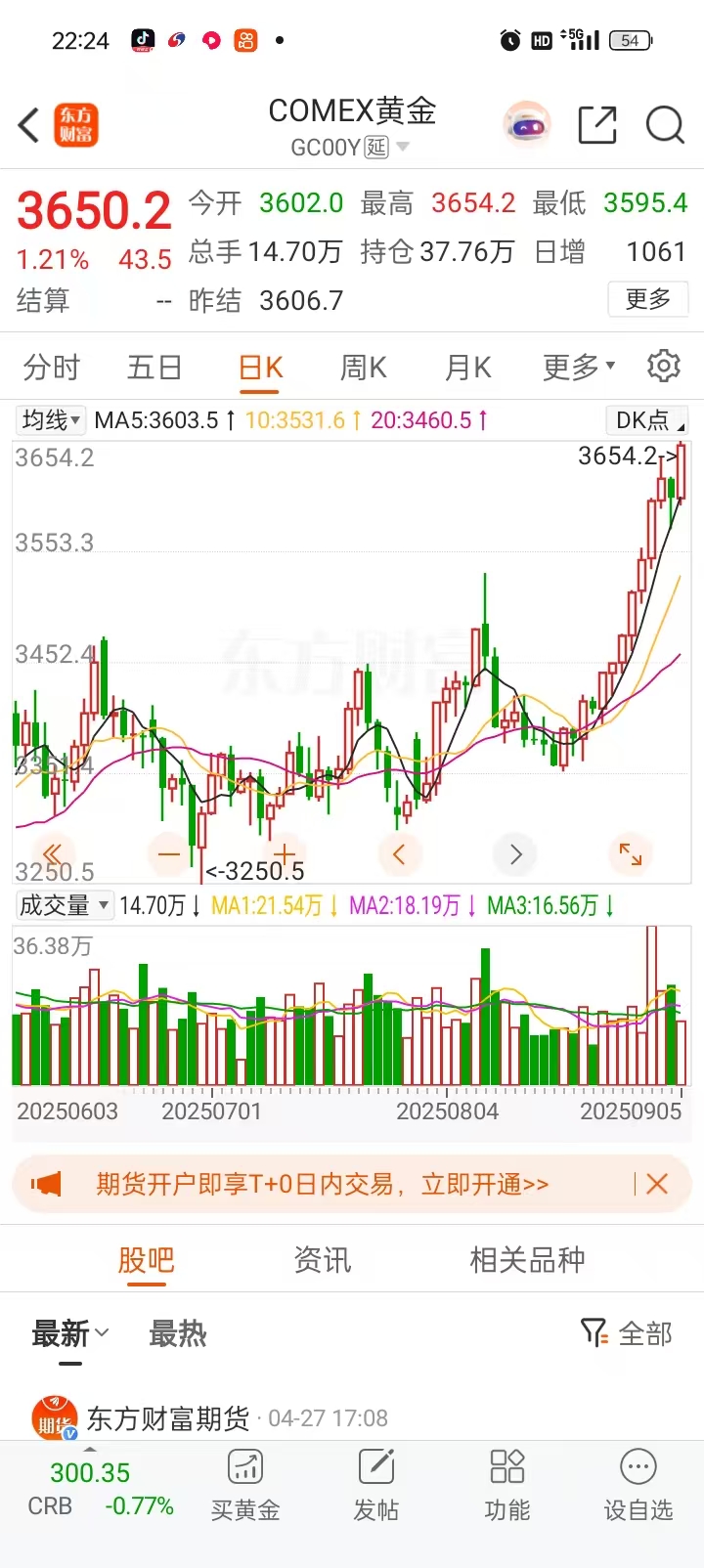Switch to the 分时 chart tab

point(51,368)
